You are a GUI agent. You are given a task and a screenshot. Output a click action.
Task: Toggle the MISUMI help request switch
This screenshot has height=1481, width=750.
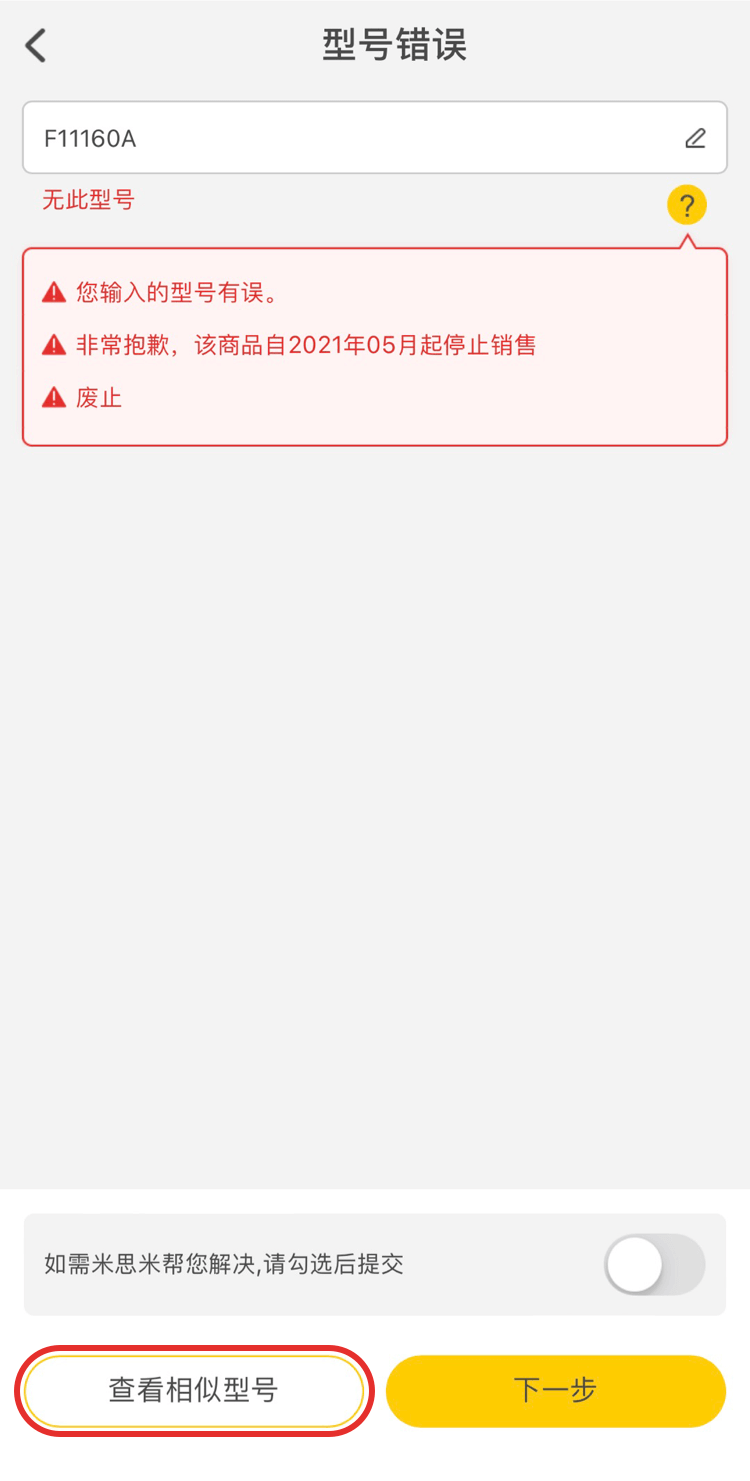coord(654,1264)
